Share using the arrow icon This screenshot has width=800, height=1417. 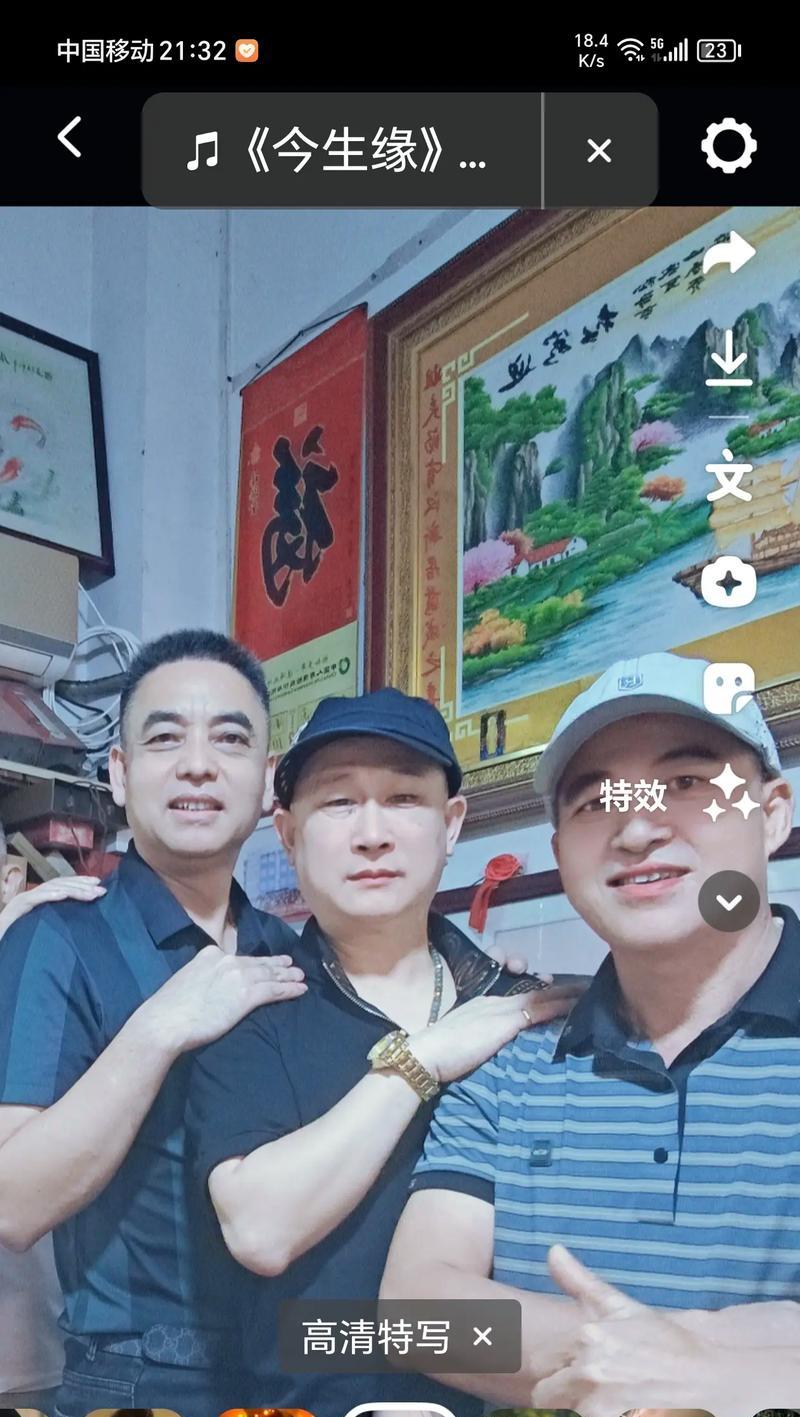(x=729, y=253)
